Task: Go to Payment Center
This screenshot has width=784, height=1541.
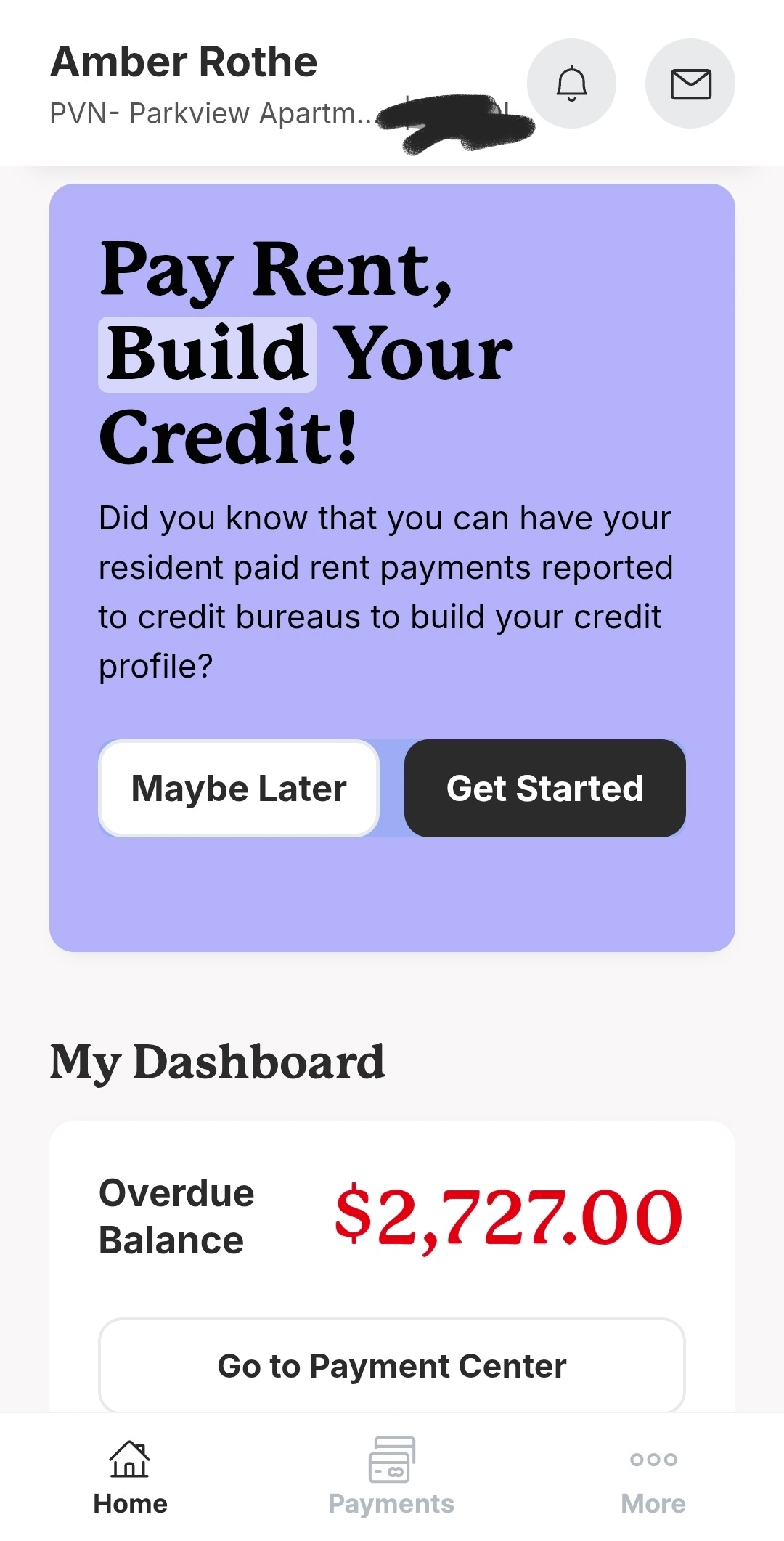Action: click(x=392, y=1365)
